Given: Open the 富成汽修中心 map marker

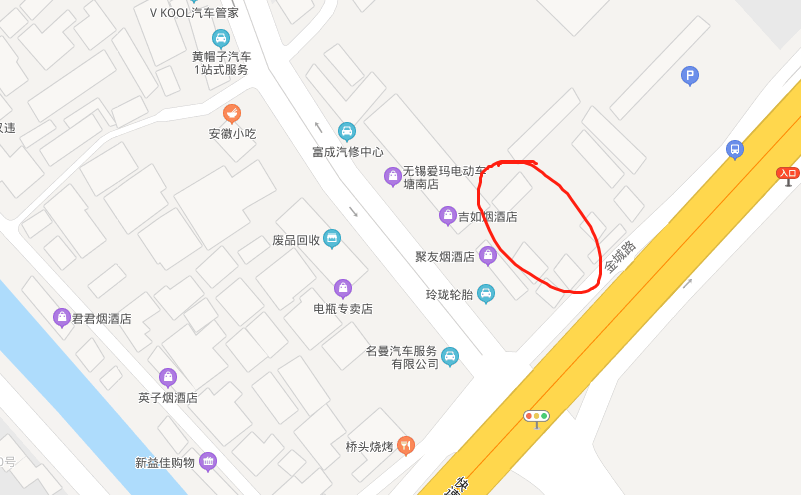Looking at the screenshot, I should pyautogui.click(x=347, y=131).
